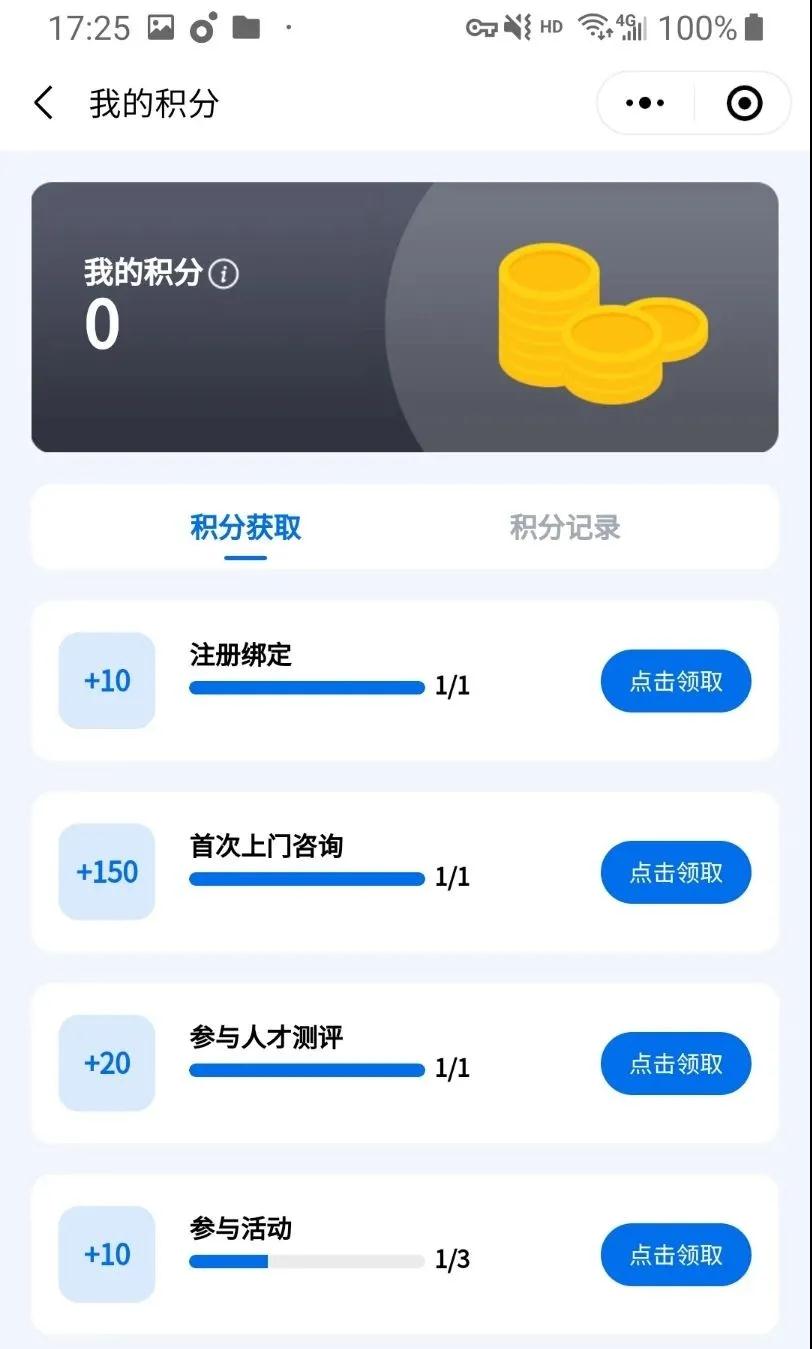The image size is (812, 1349).
Task: Claim points for 注册绑定
Action: (675, 682)
